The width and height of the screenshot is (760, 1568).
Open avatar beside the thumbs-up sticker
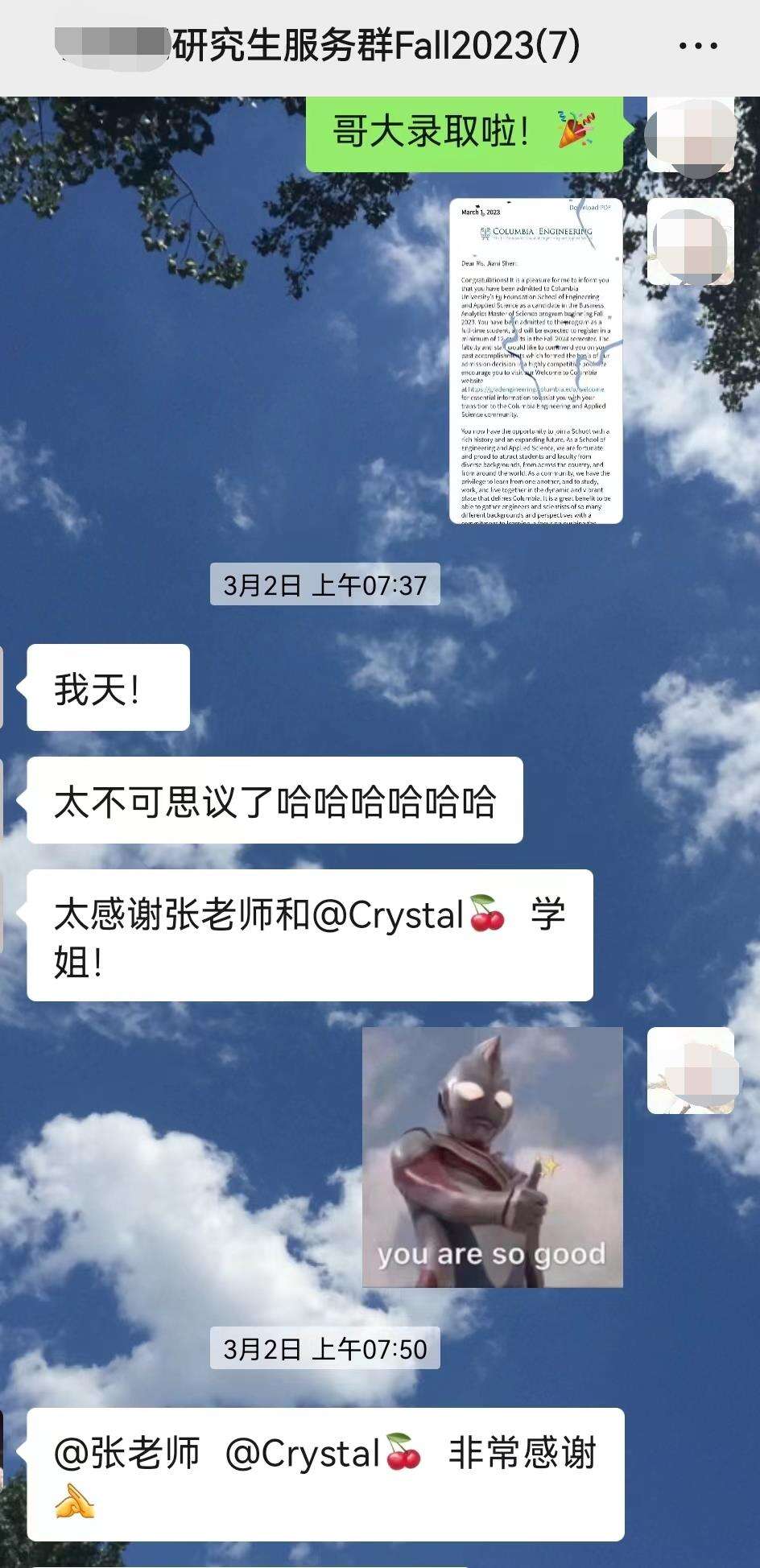click(x=691, y=1071)
